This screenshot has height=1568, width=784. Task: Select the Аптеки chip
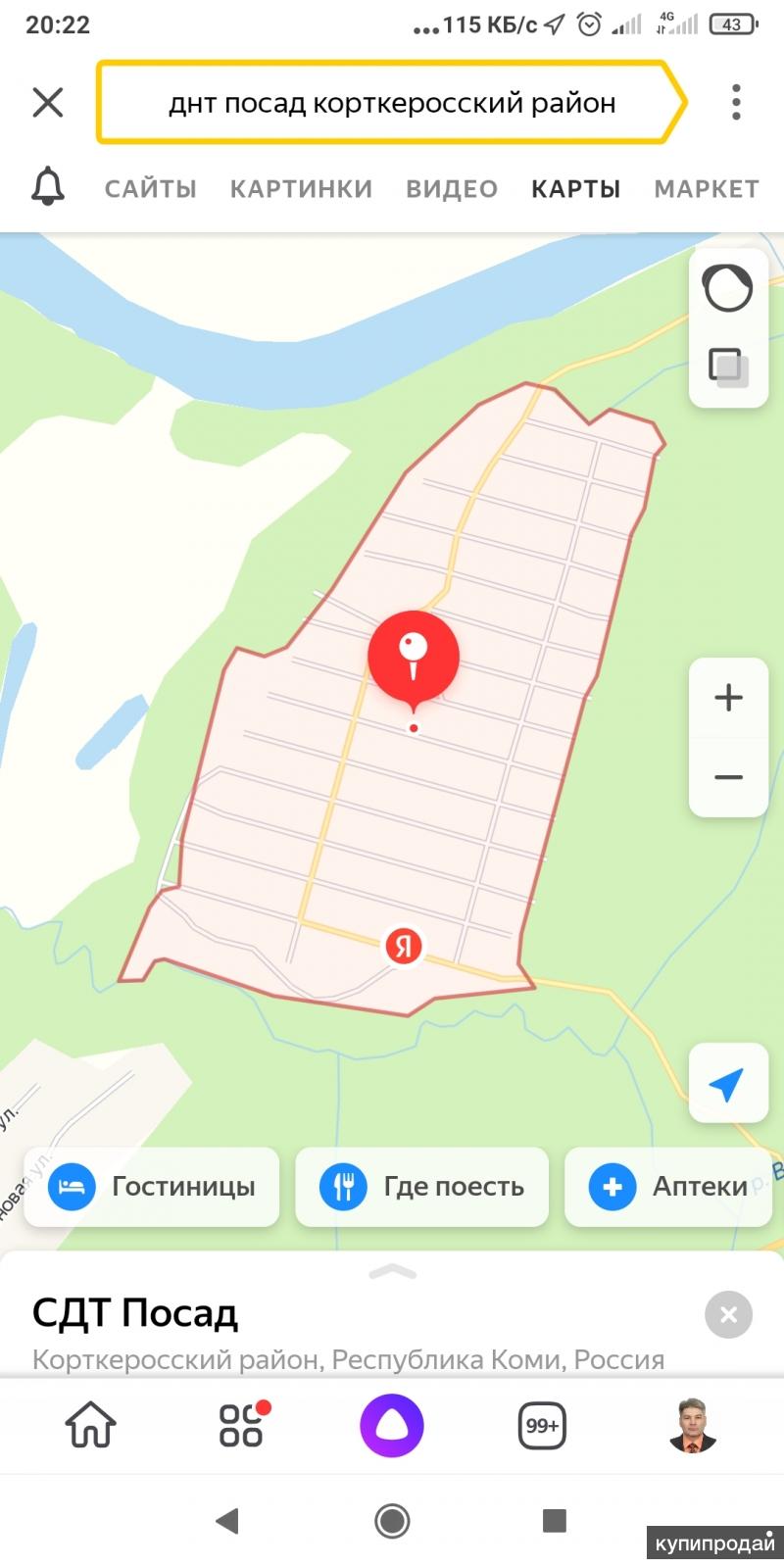[x=668, y=1187]
